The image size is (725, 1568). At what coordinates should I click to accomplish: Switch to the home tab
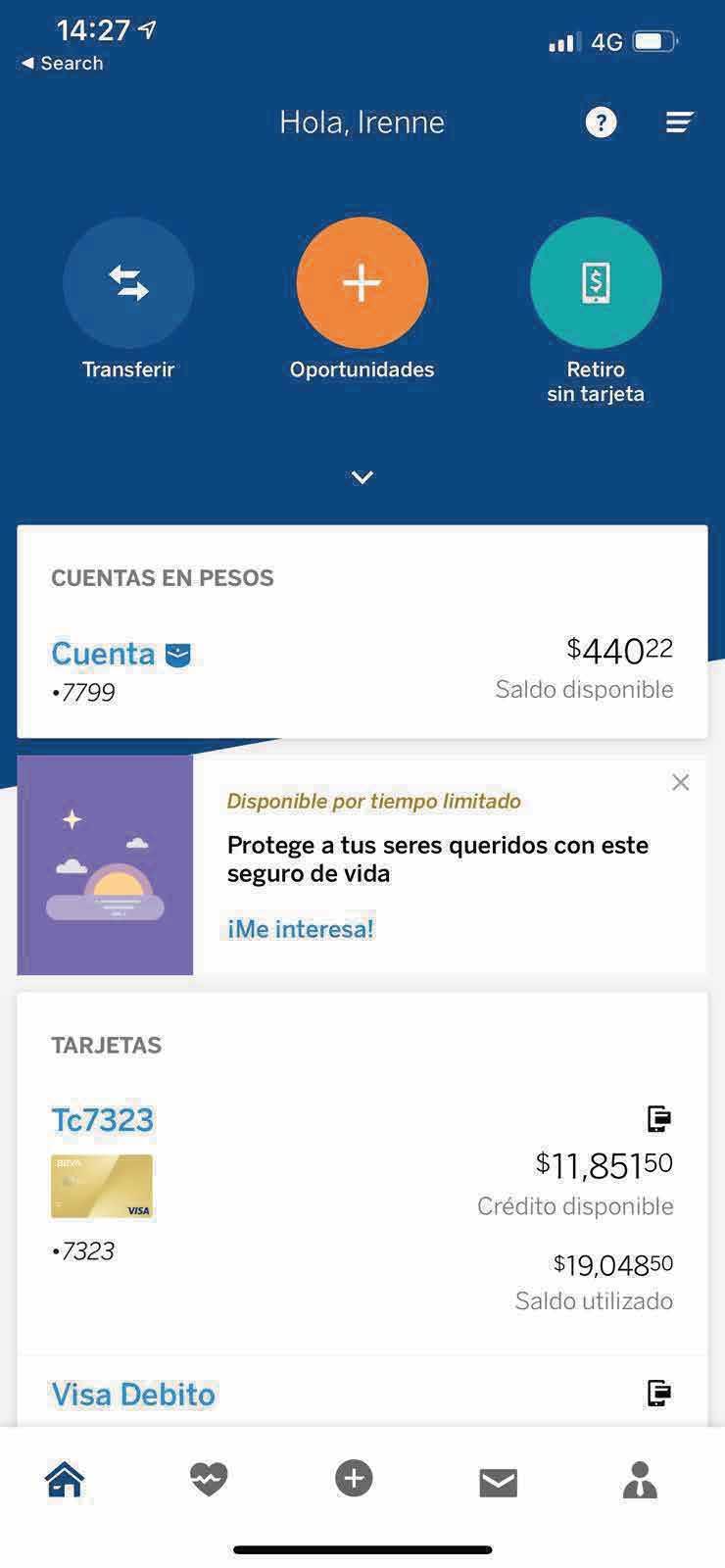point(65,1479)
